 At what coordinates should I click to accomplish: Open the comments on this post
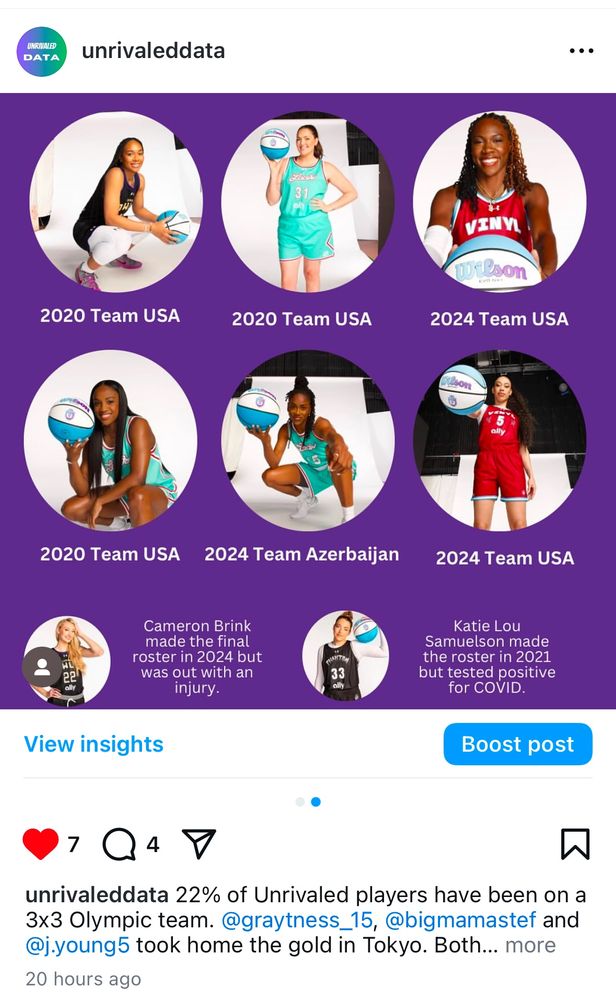(x=119, y=845)
